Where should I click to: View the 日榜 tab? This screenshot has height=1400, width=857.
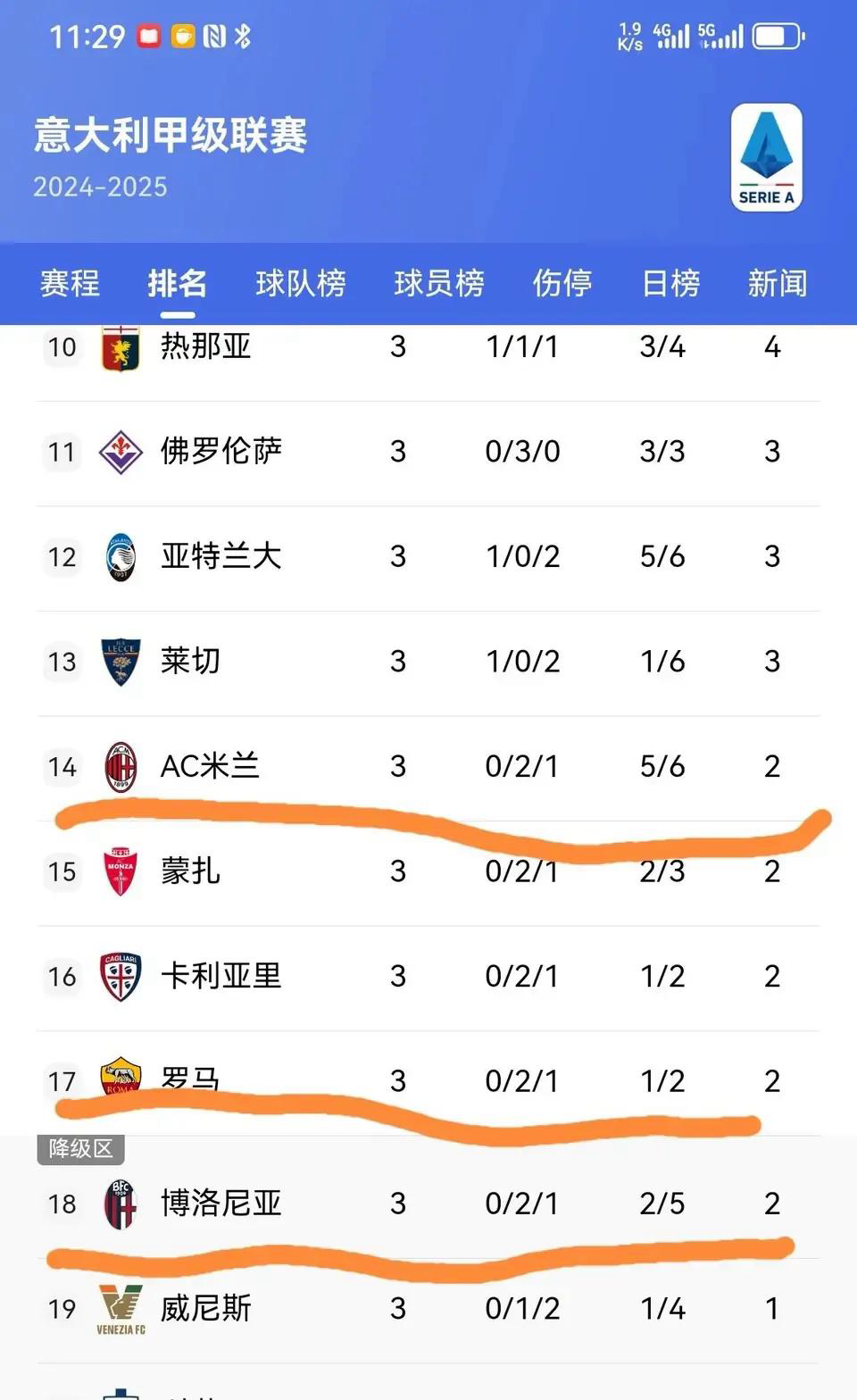670,283
